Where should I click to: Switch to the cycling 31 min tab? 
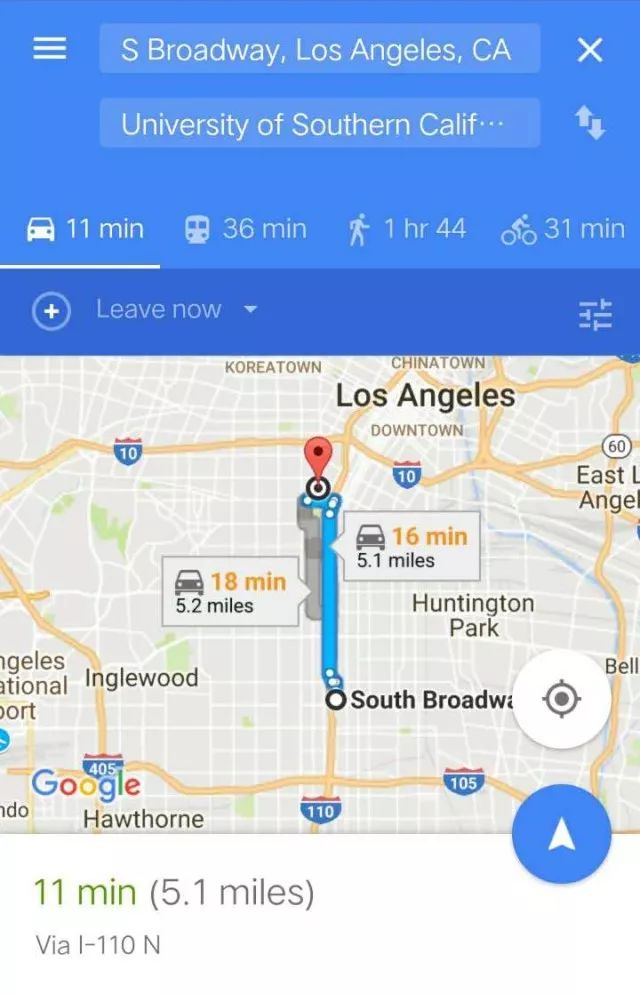coord(562,229)
